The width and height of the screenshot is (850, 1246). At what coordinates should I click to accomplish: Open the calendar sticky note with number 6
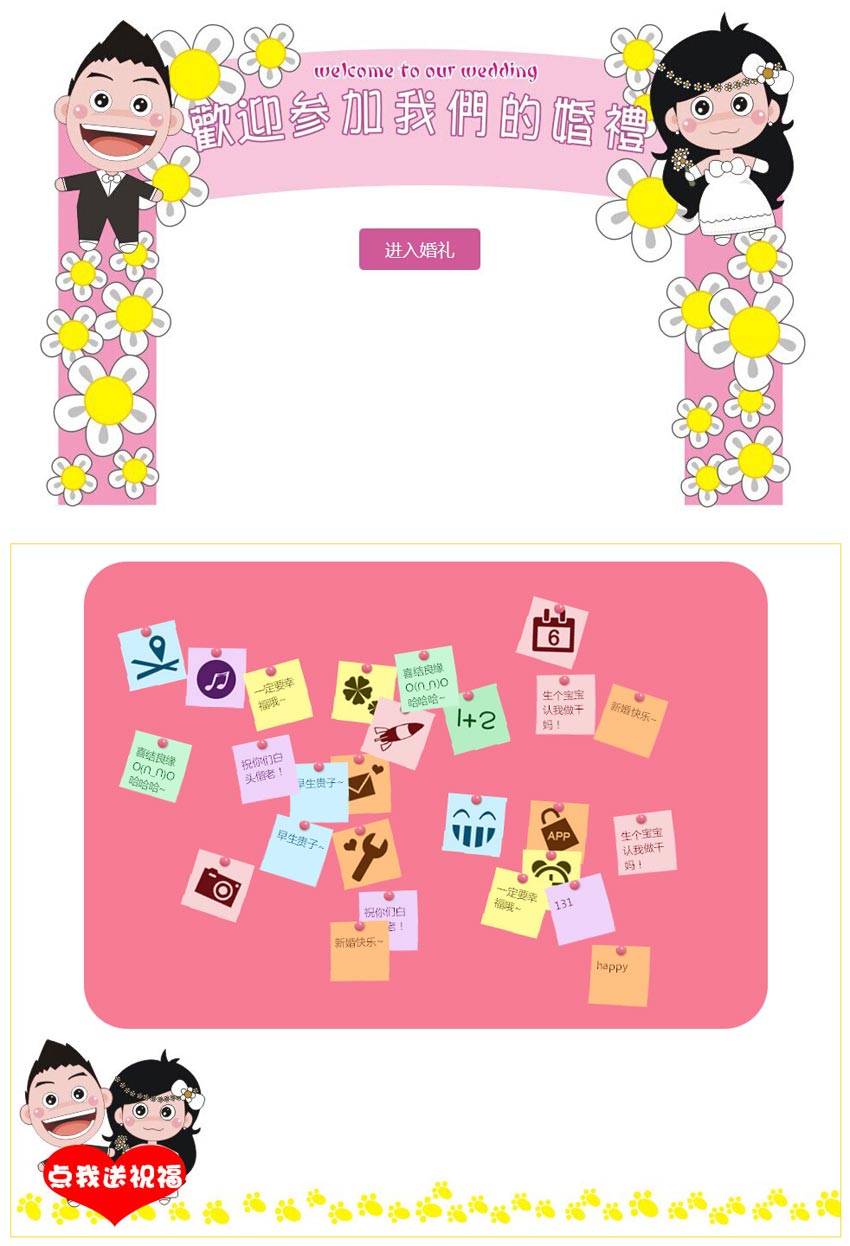[553, 634]
